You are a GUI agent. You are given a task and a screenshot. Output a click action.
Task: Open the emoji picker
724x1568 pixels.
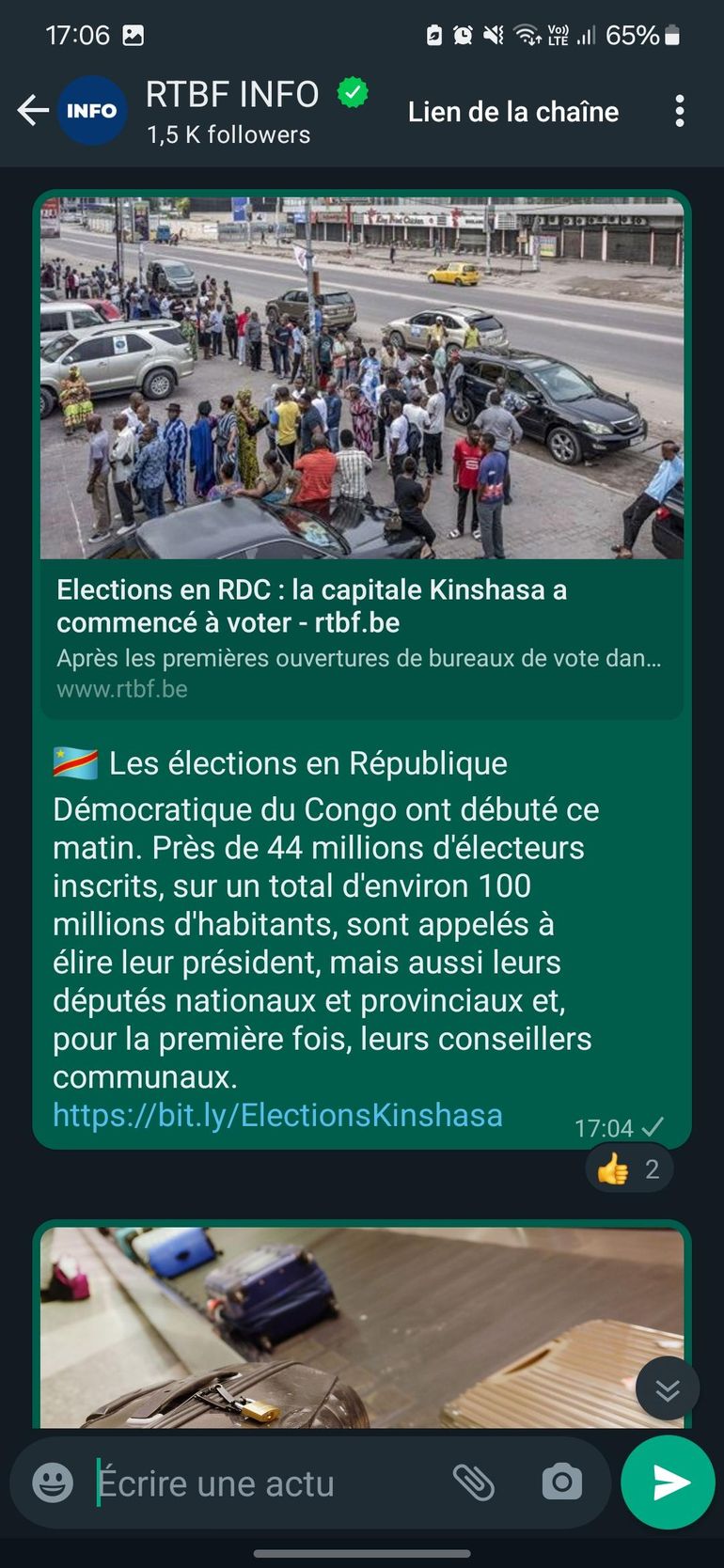(53, 1483)
